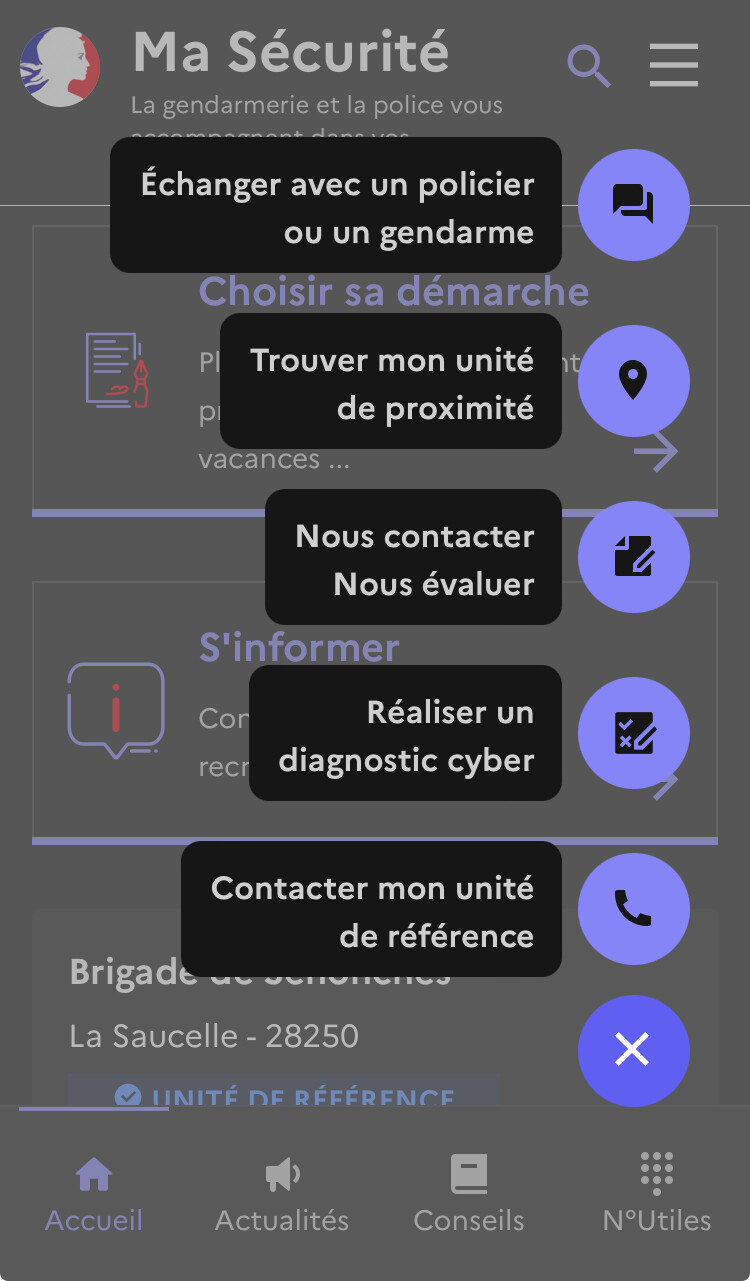Screen dimensions: 750x1281
Task: Choose 'Réaliser un diagnostic cyber' label
Action: [405, 733]
